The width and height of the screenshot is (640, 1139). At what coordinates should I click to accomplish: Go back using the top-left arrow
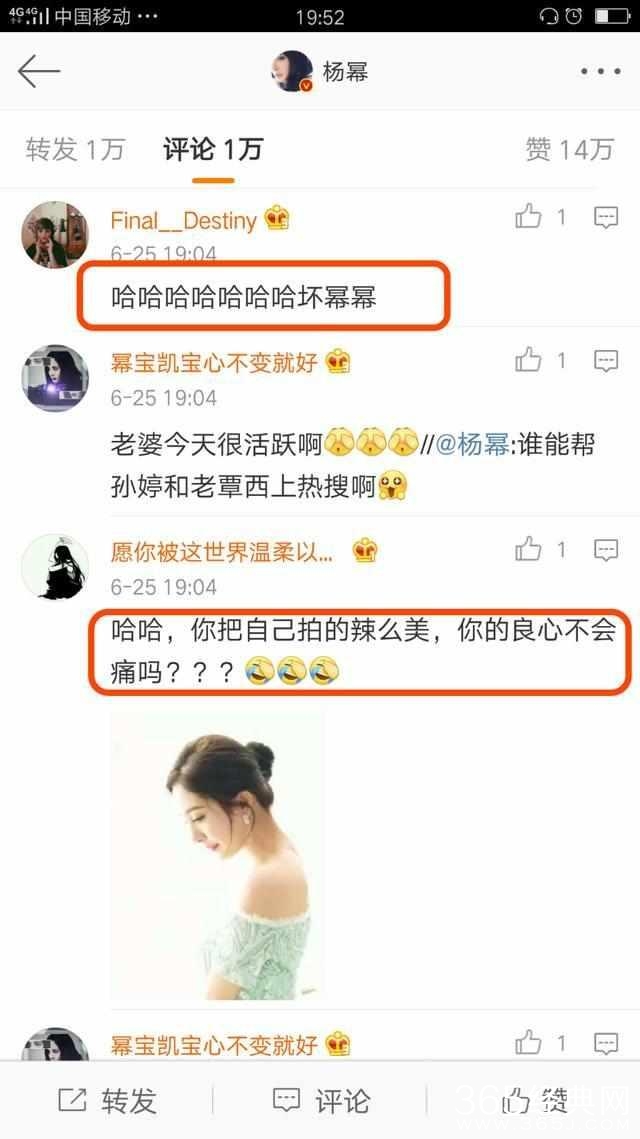(39, 71)
